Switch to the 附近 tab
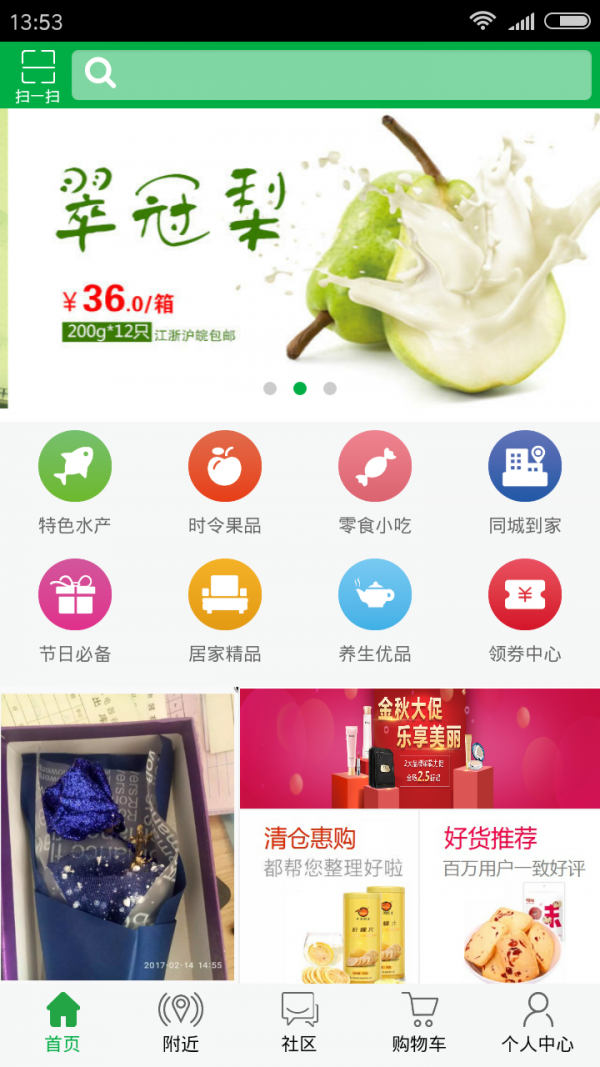Viewport: 600px width, 1067px height. tap(180, 1023)
